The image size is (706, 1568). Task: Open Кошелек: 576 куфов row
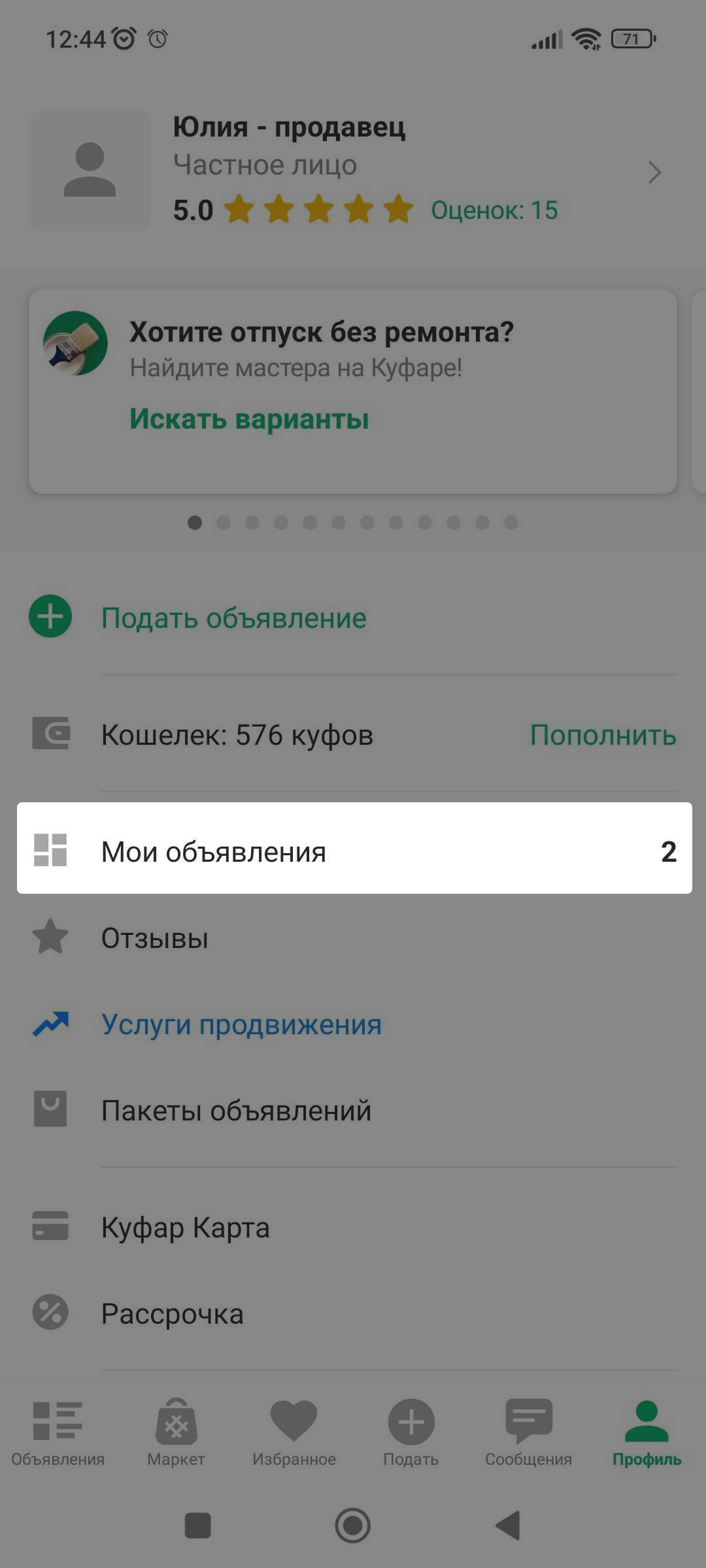point(237,735)
